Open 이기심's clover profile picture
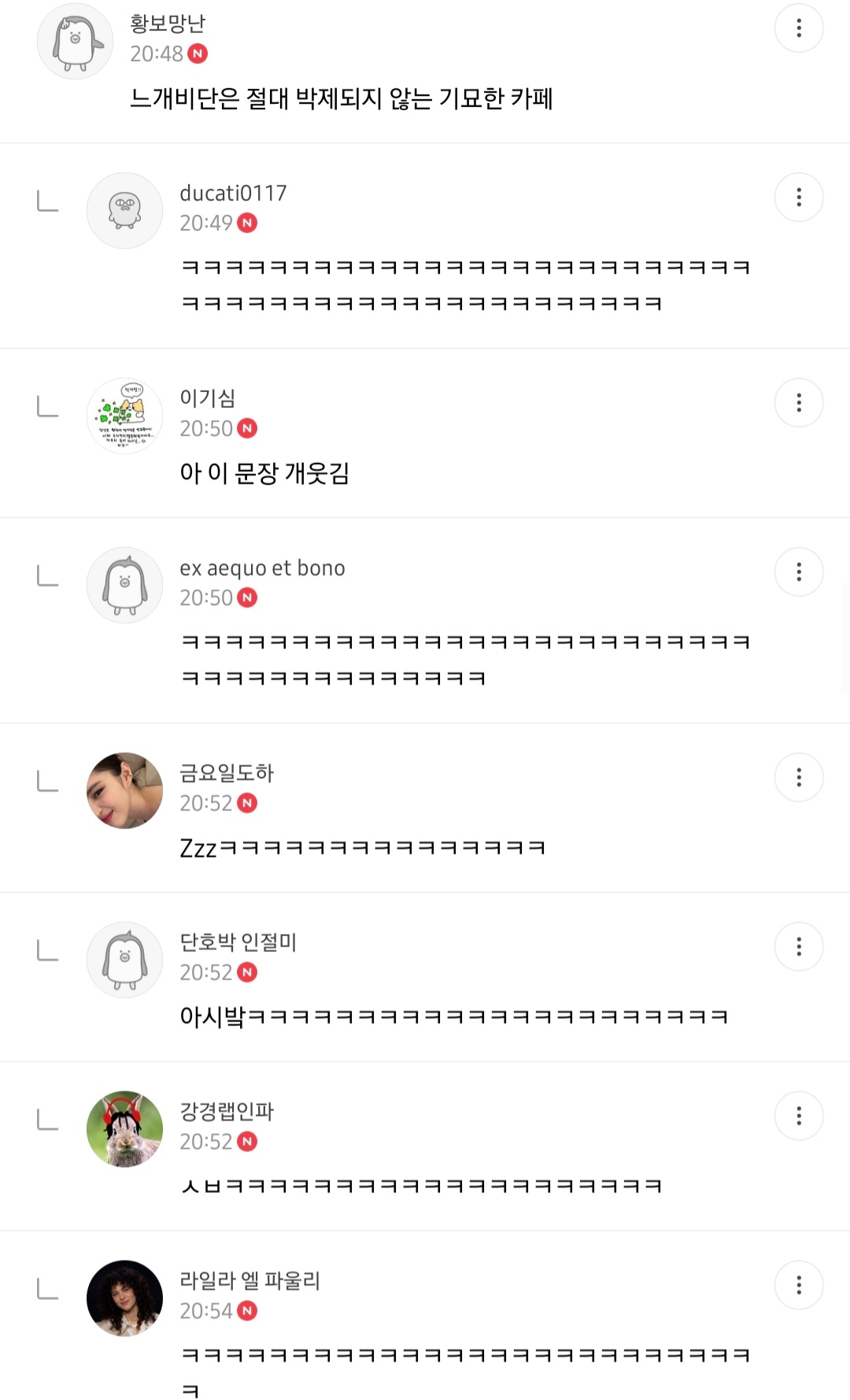Screen dimensions: 850x1400 (x=124, y=417)
